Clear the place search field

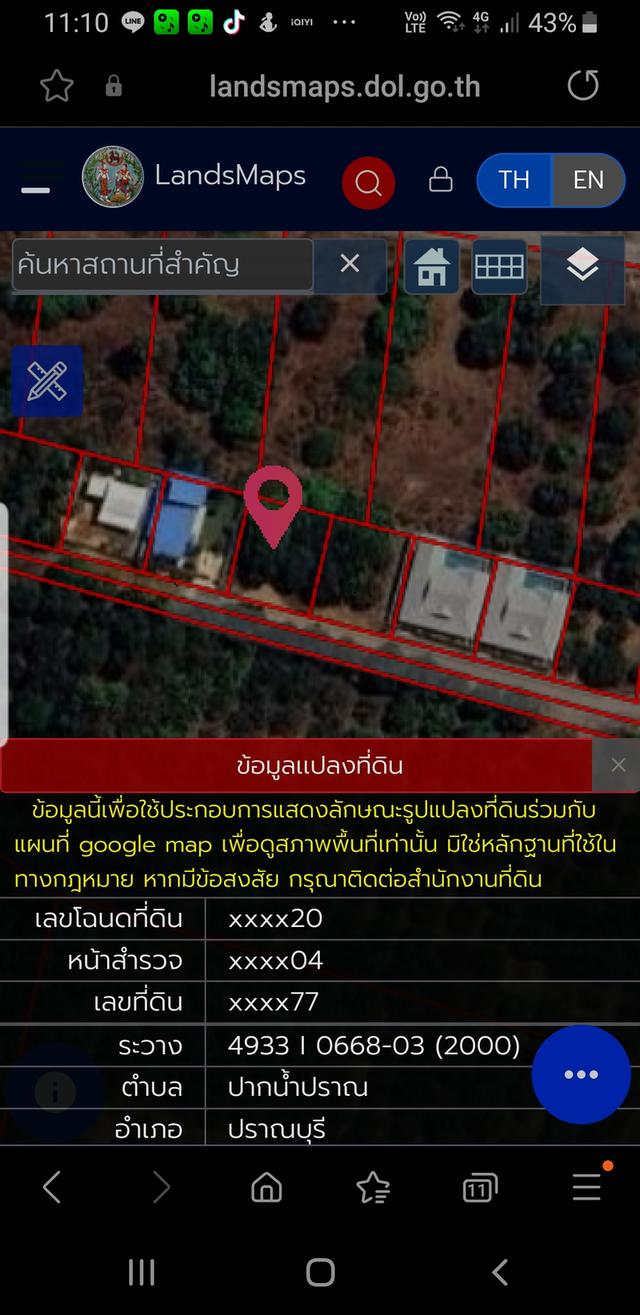tap(349, 264)
